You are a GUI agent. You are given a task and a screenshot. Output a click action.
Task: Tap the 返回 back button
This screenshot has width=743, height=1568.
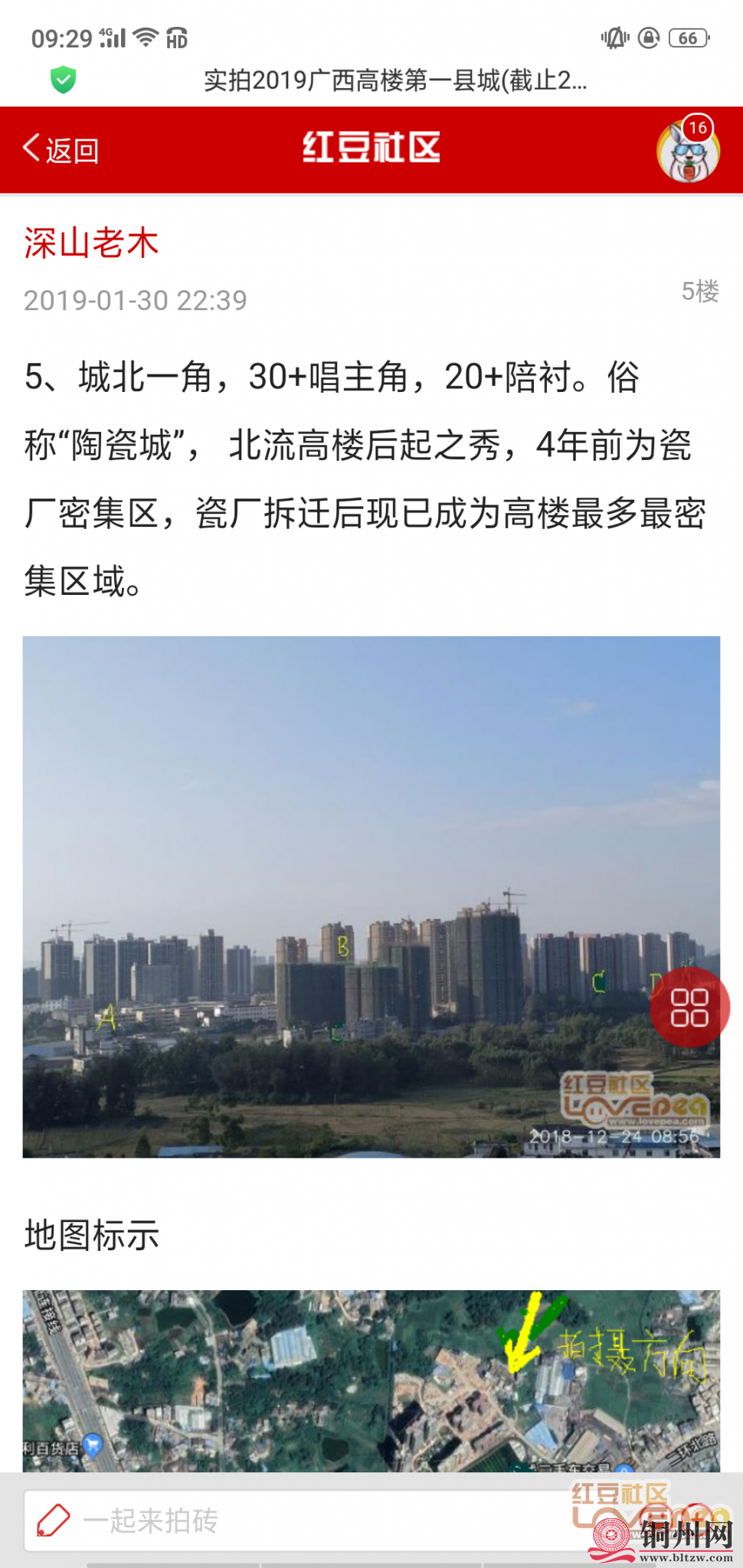click(61, 149)
